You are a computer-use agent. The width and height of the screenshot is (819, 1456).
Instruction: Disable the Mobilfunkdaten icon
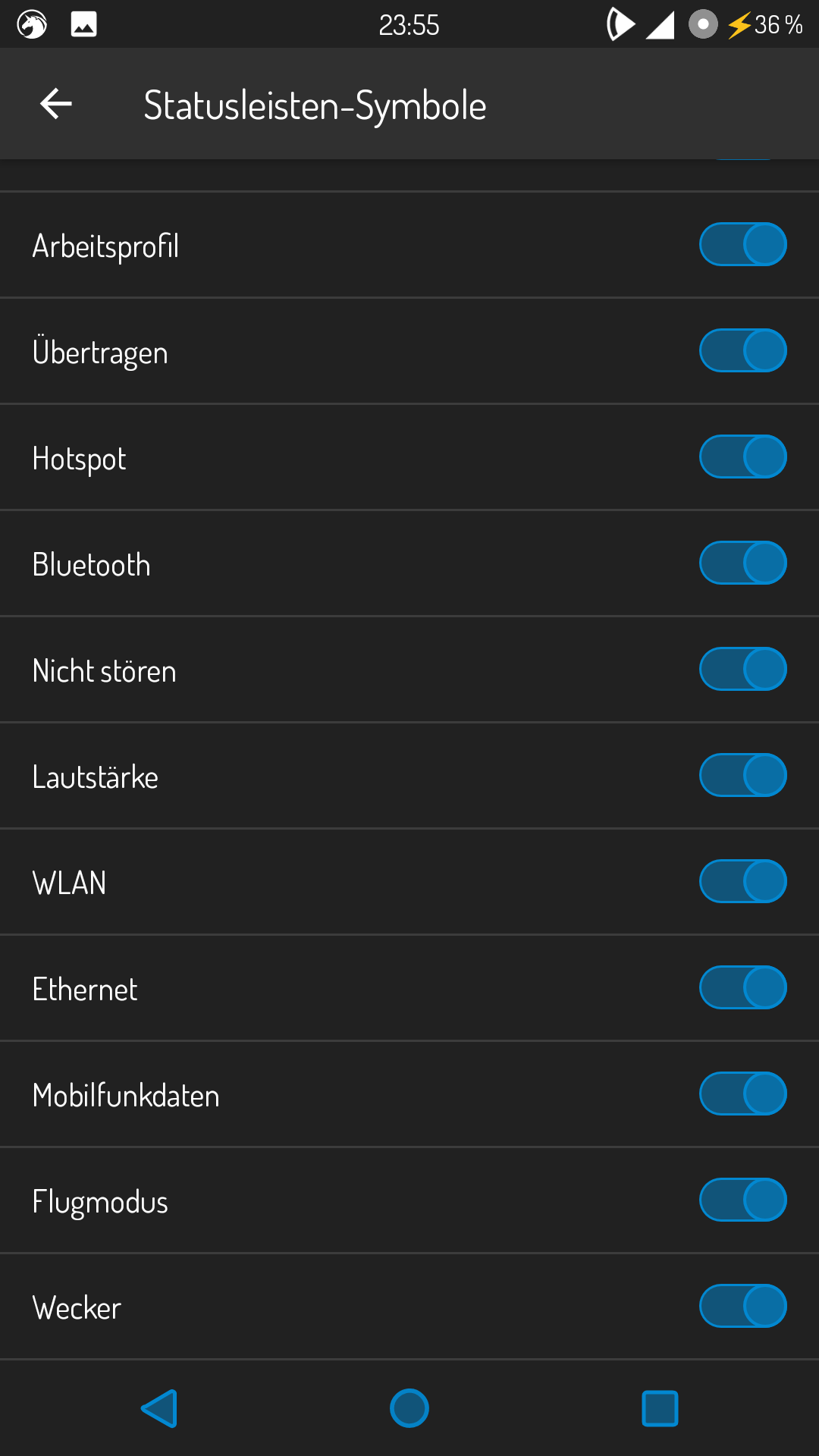click(x=742, y=1094)
